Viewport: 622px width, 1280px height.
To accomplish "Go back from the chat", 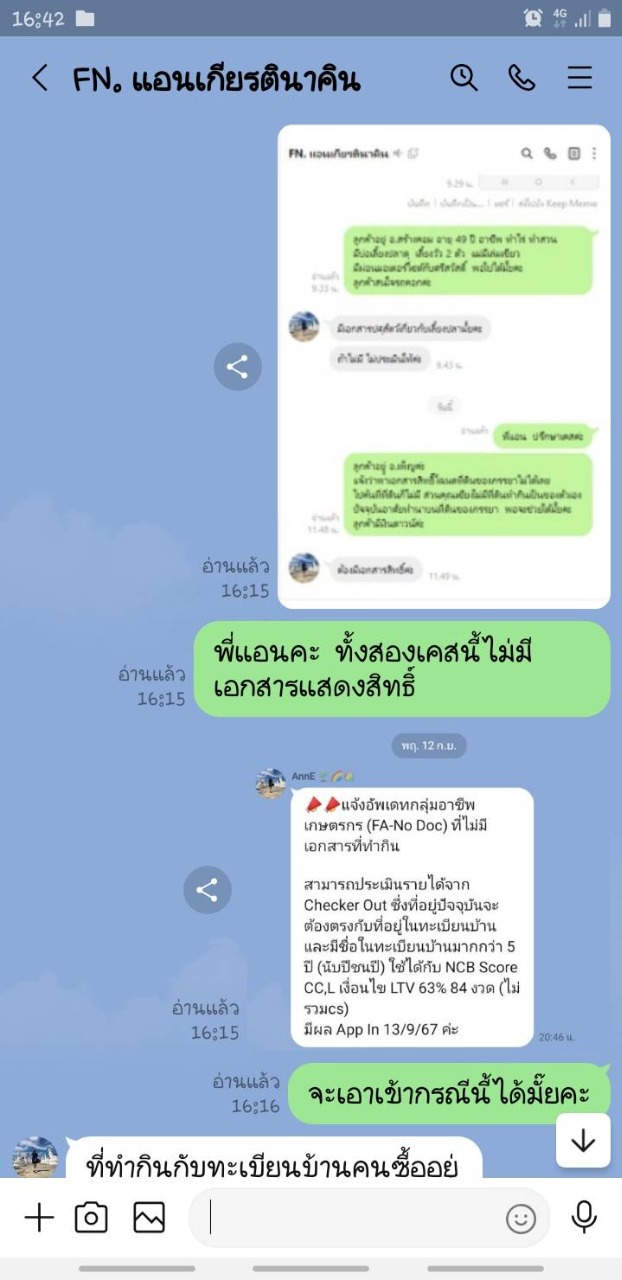I will point(39,78).
